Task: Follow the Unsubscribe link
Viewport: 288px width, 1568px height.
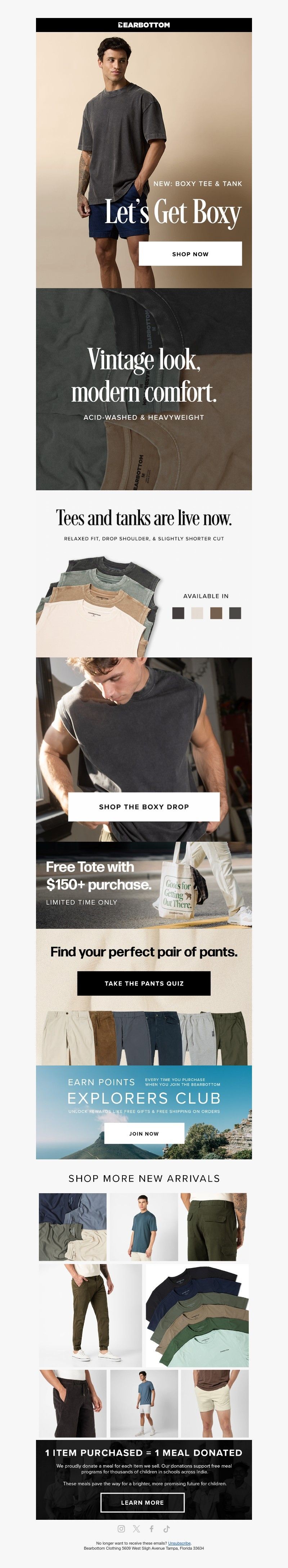Action: (179, 1543)
